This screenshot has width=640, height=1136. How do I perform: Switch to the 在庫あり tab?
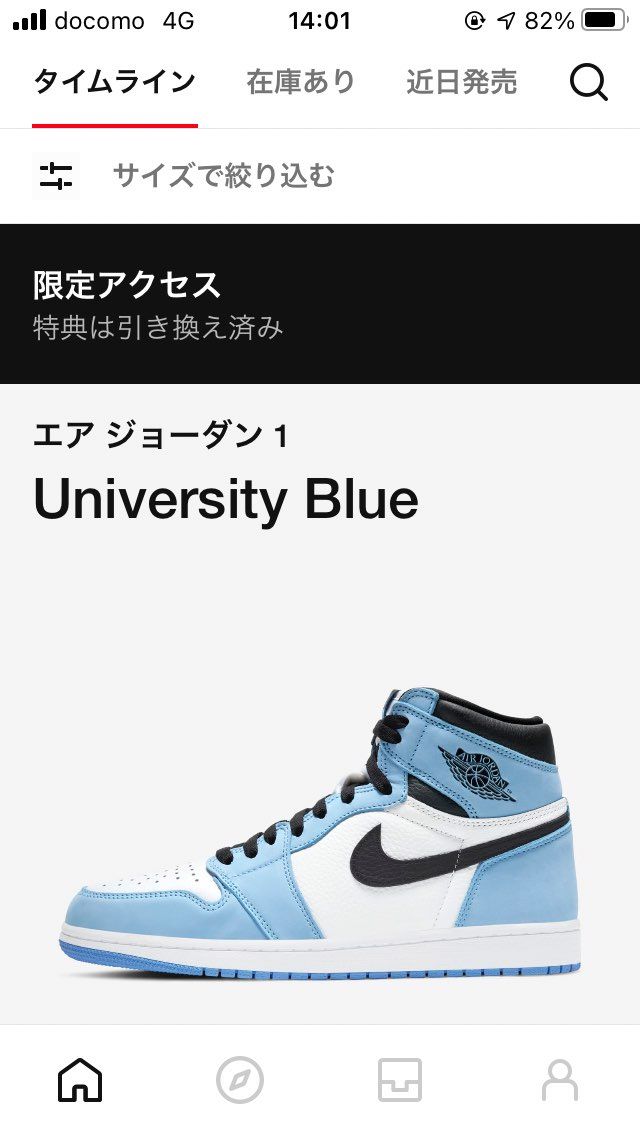[301, 82]
